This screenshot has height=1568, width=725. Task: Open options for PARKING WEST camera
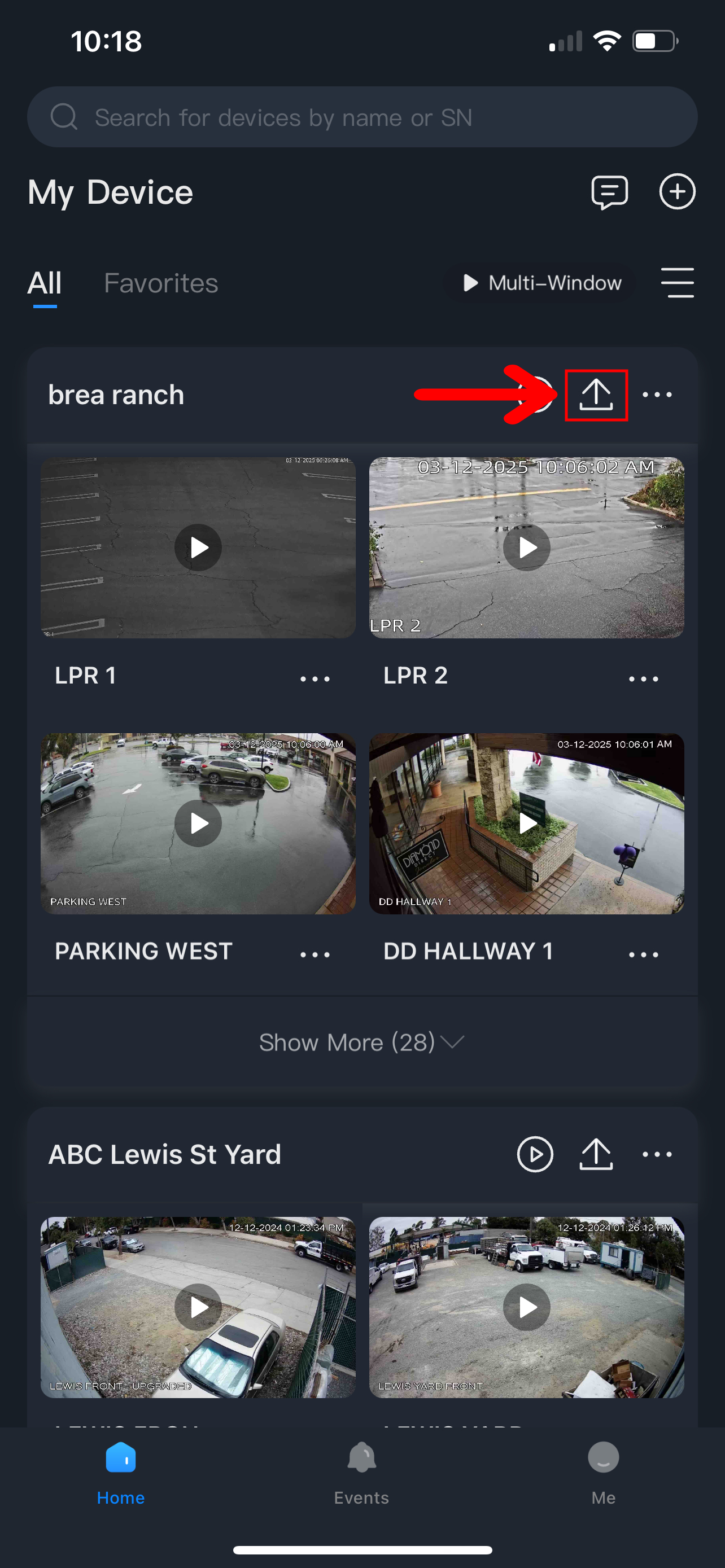tap(315, 954)
